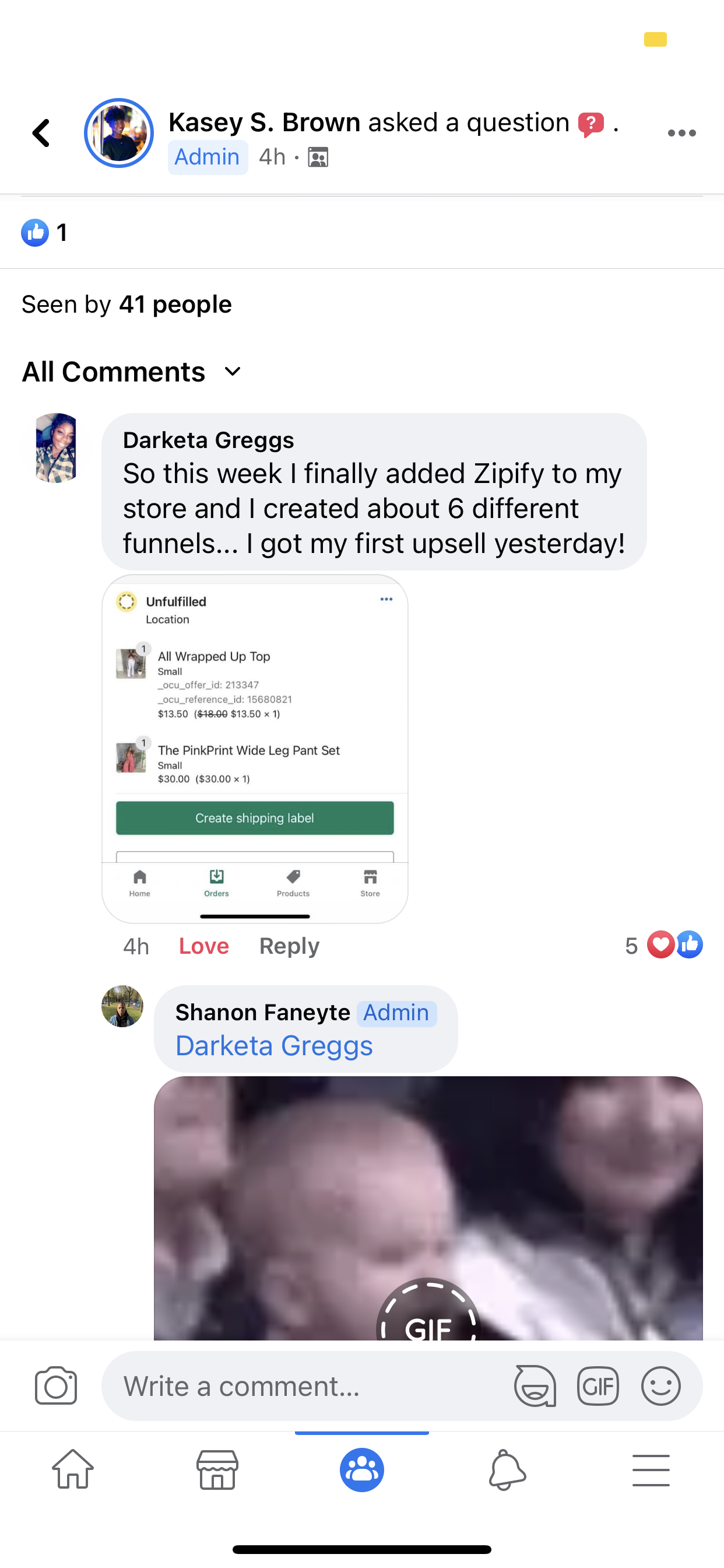The height and width of the screenshot is (1568, 724).
Task: View the 5 reactions on Darketa's comment
Action: coord(663,946)
